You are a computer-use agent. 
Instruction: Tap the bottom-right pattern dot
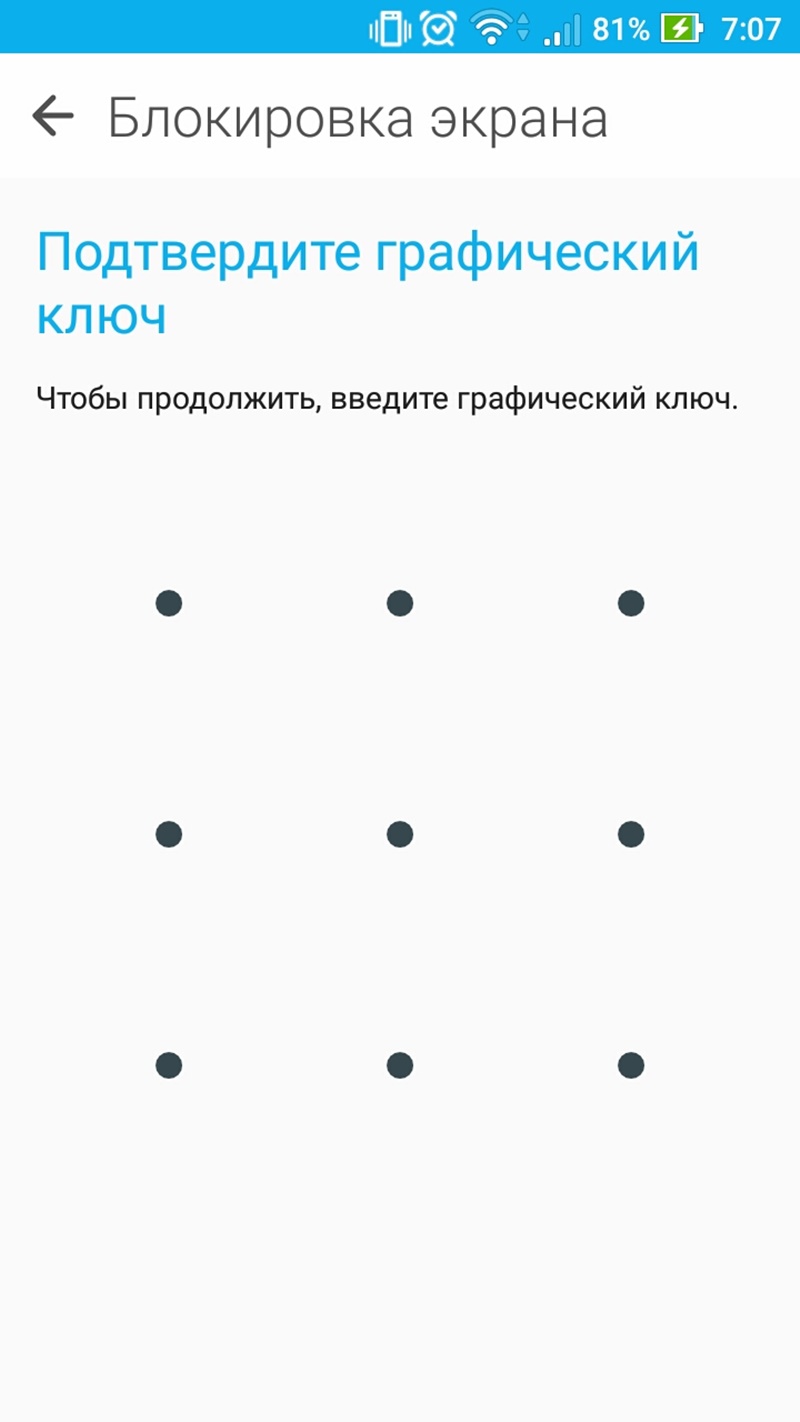pos(631,1065)
